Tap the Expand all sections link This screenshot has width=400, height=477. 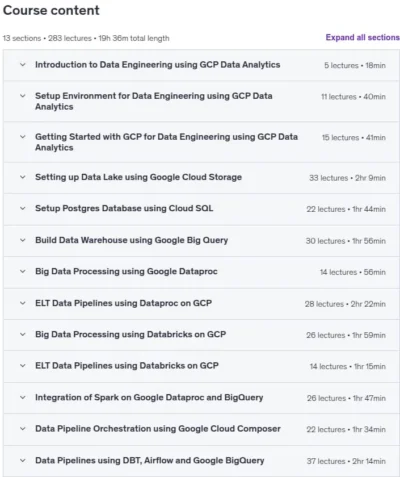362,37
